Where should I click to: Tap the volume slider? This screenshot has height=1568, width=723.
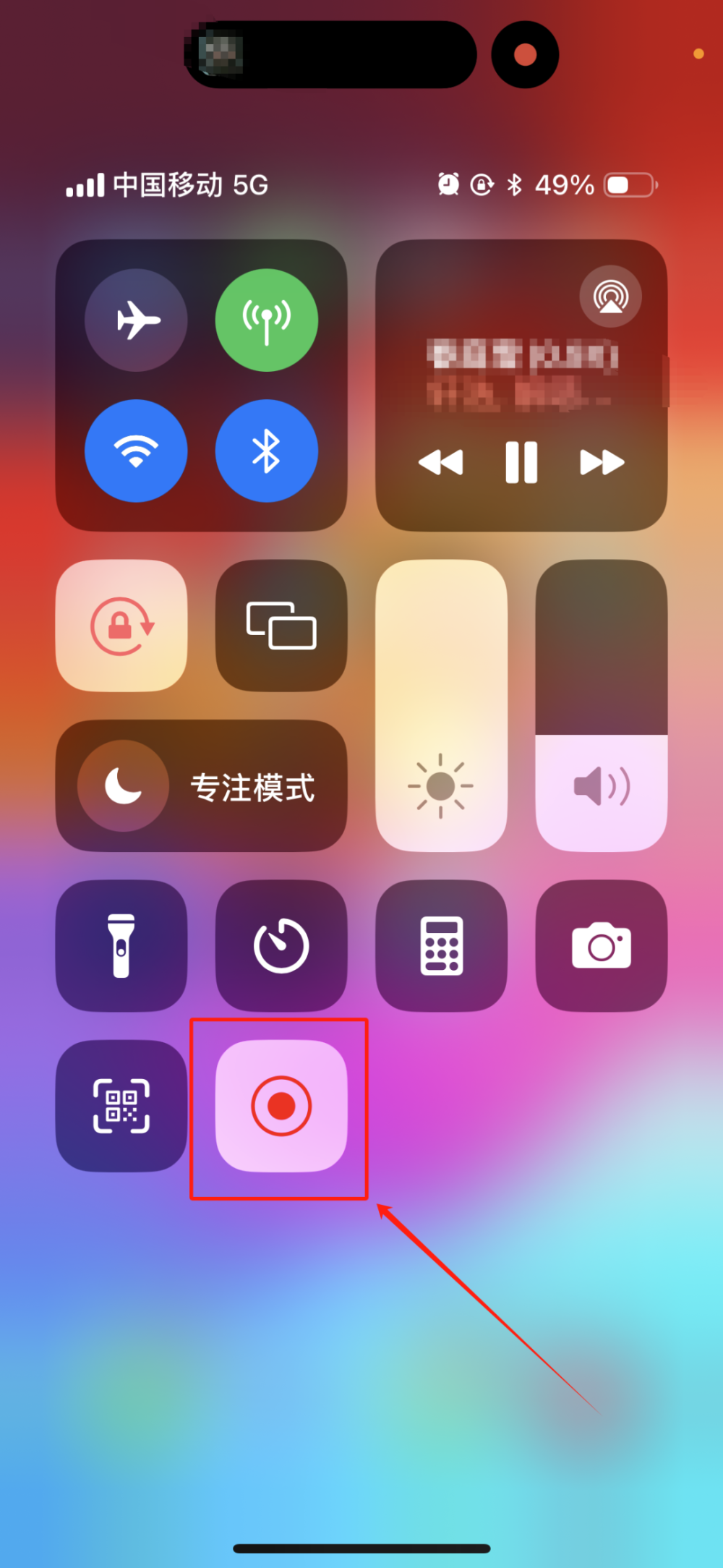pos(601,705)
